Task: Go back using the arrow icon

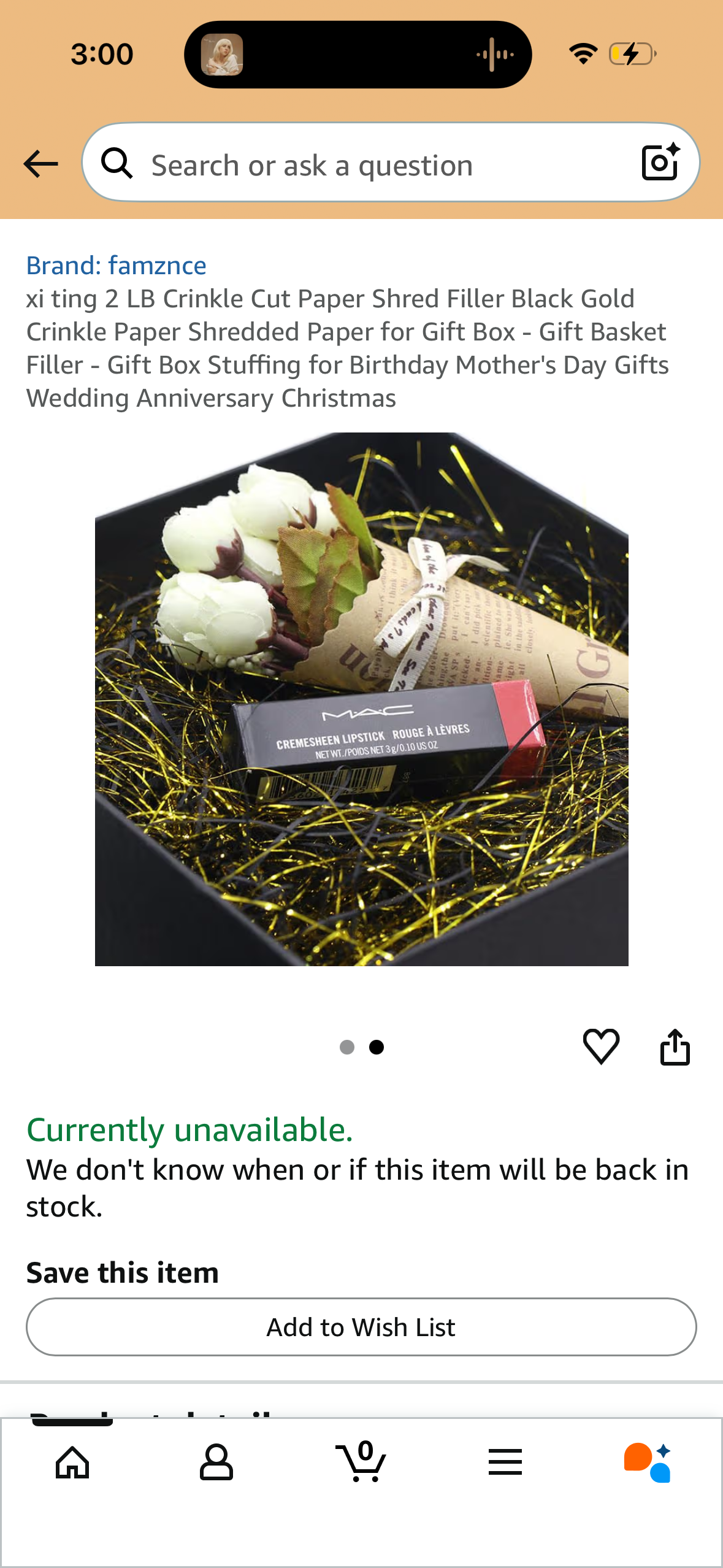Action: tap(40, 164)
